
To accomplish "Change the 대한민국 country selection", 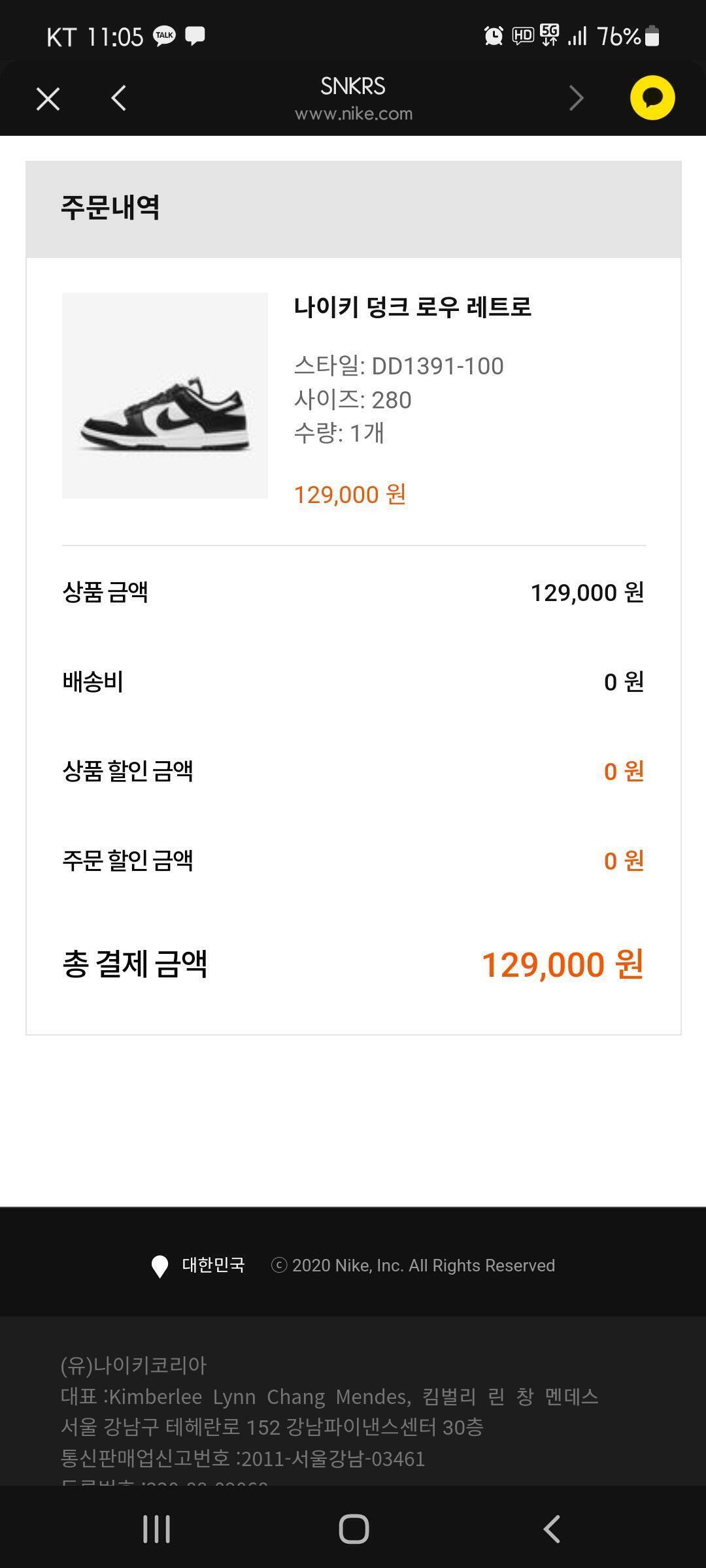I will click(198, 1266).
